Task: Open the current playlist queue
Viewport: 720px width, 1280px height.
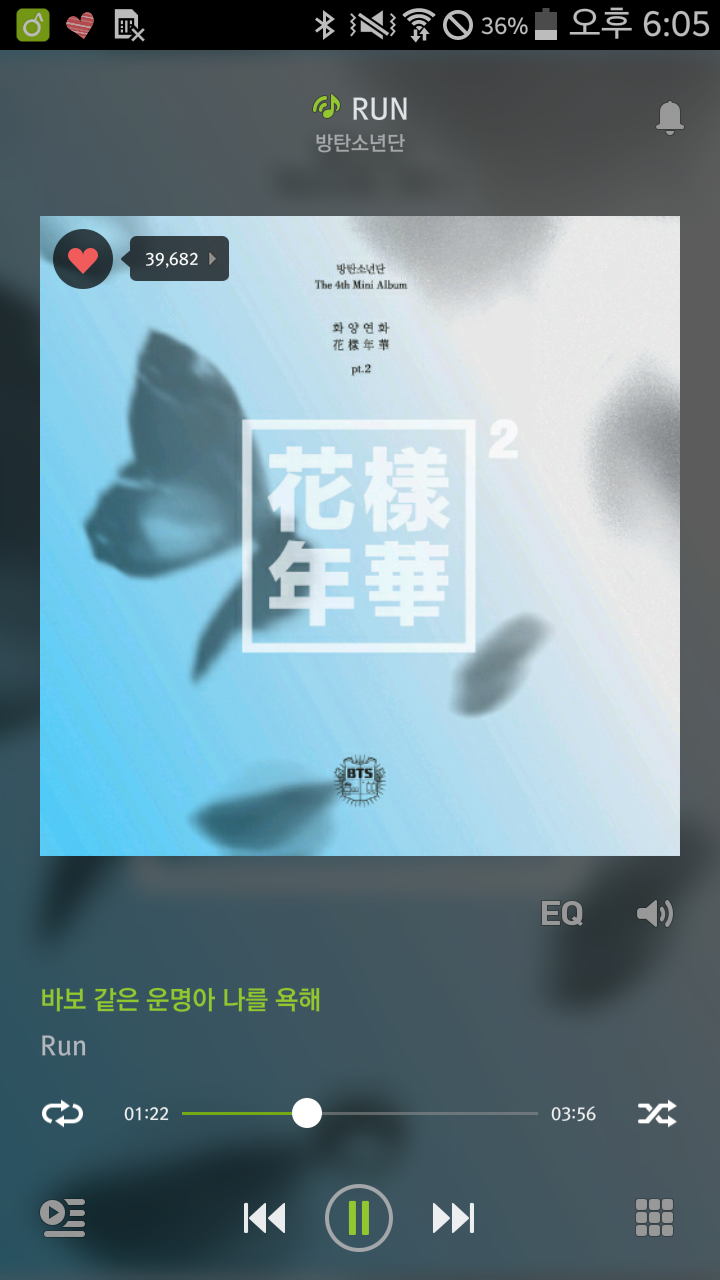Action: [62, 1217]
